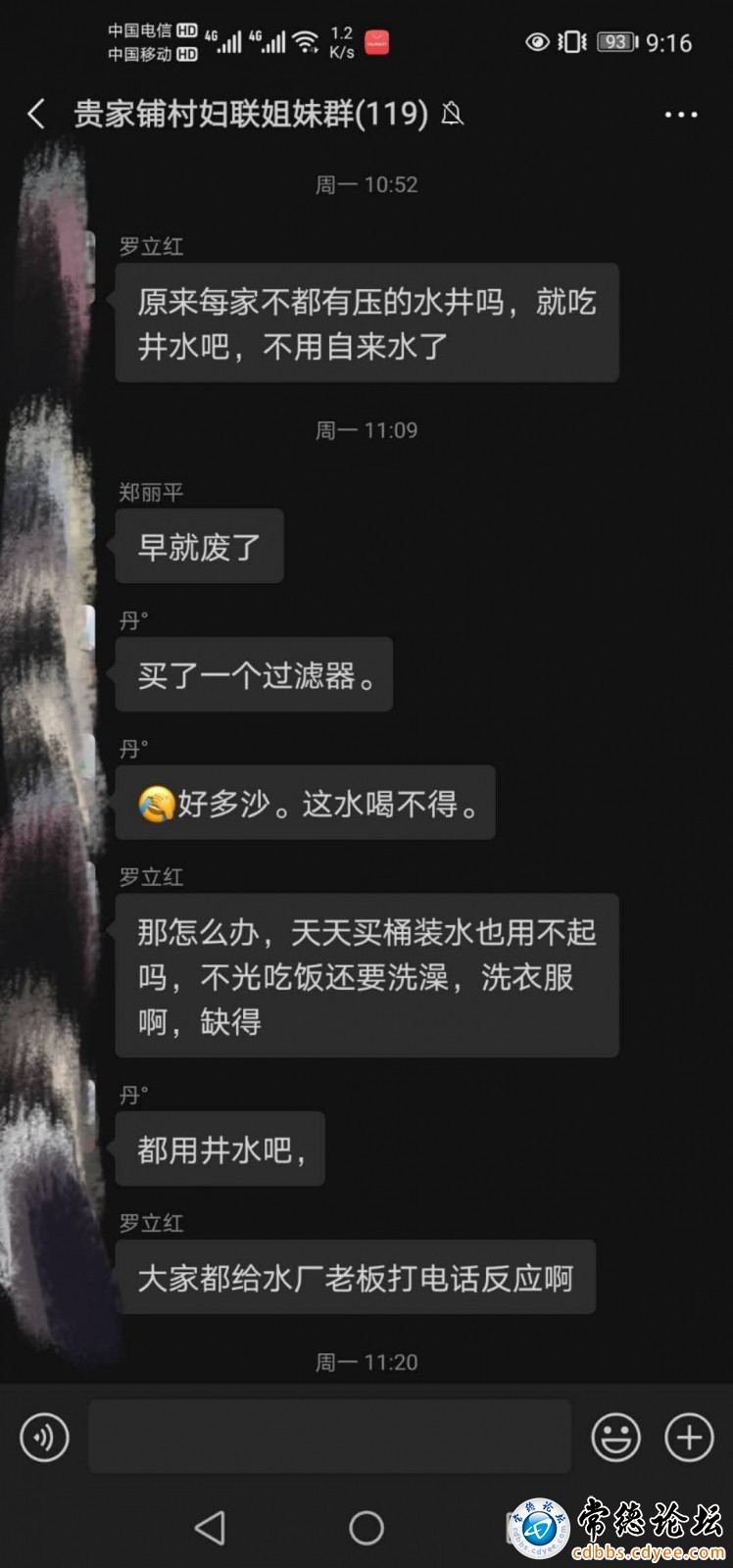Viewport: 733px width, 1568px height.
Task: Tap the message text field
Action: [329, 1437]
